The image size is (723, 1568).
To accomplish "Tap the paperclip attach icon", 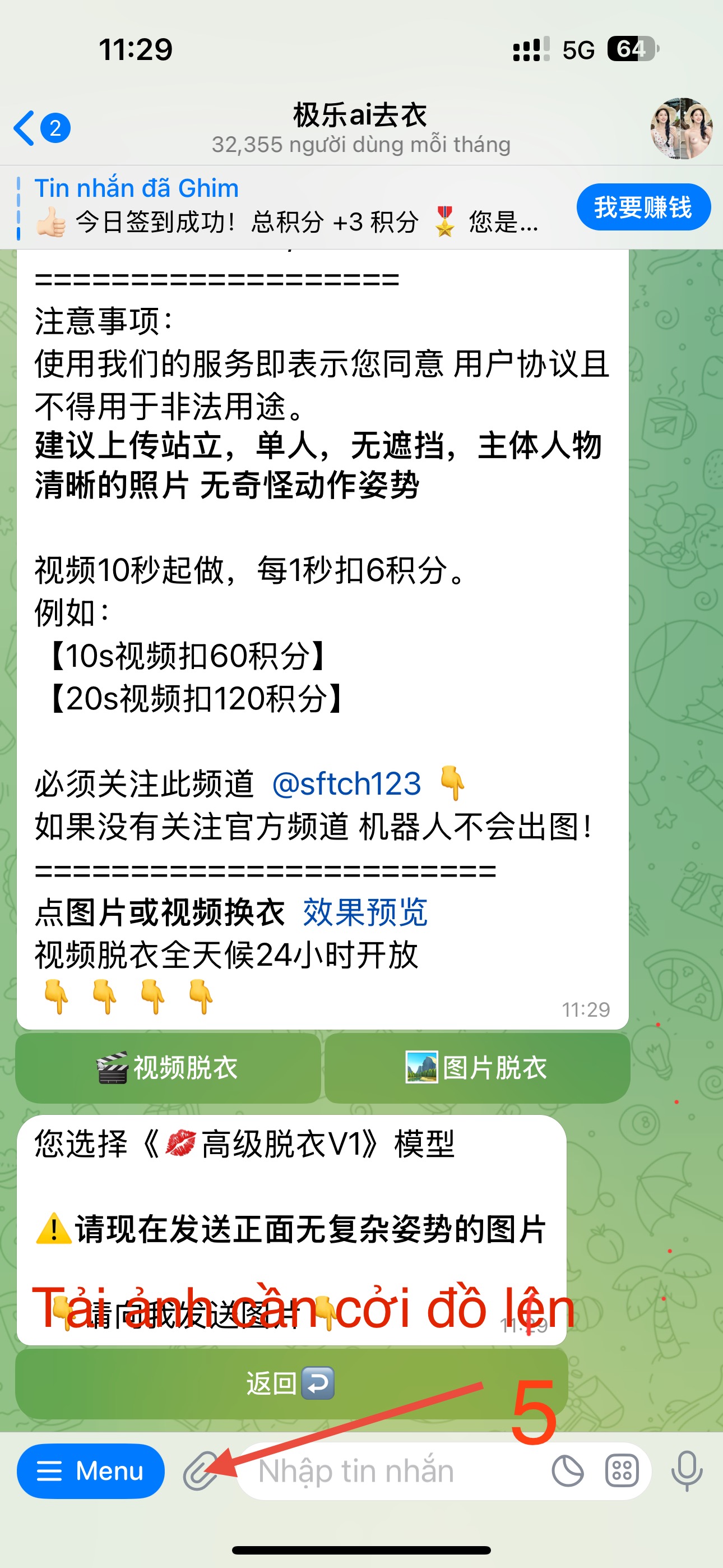I will tap(200, 1471).
